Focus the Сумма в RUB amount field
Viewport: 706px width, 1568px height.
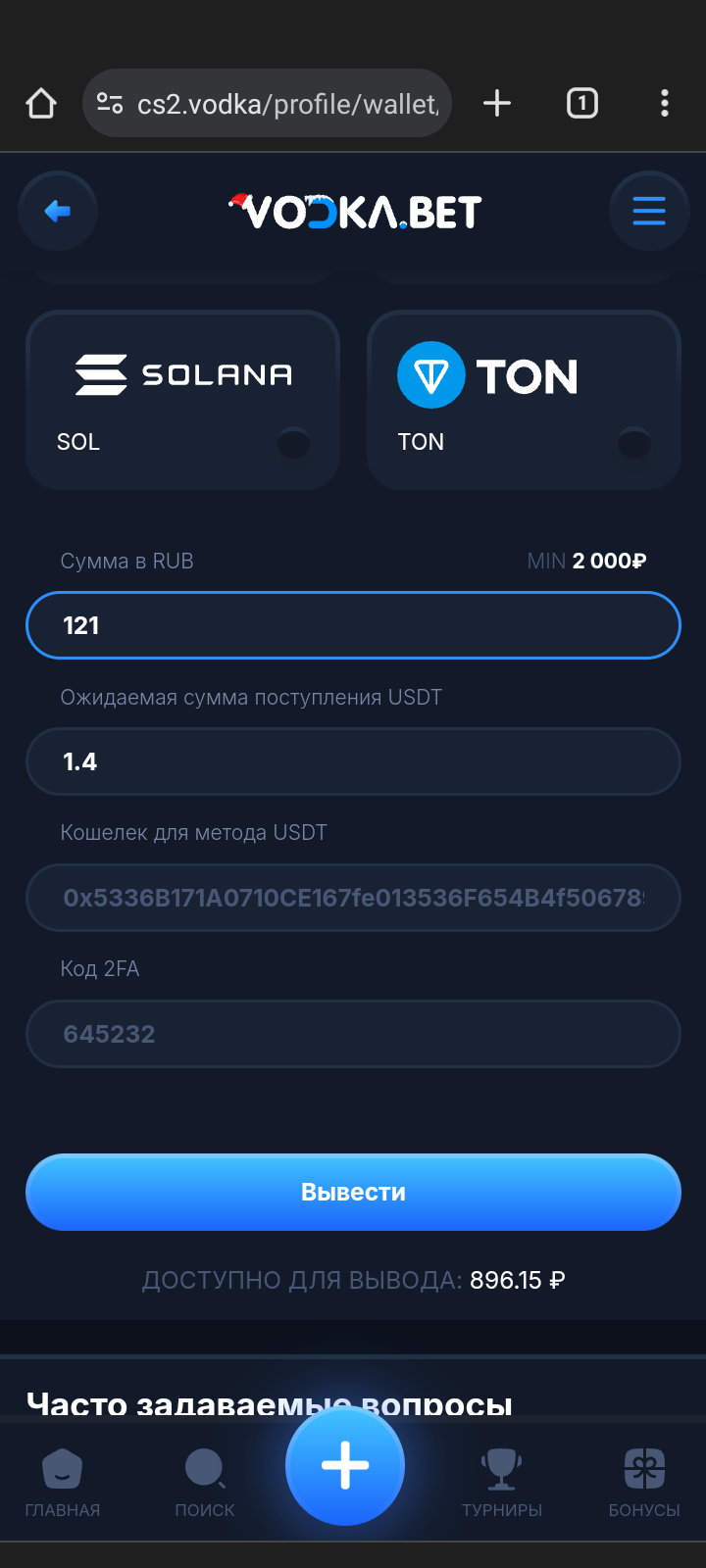click(353, 625)
